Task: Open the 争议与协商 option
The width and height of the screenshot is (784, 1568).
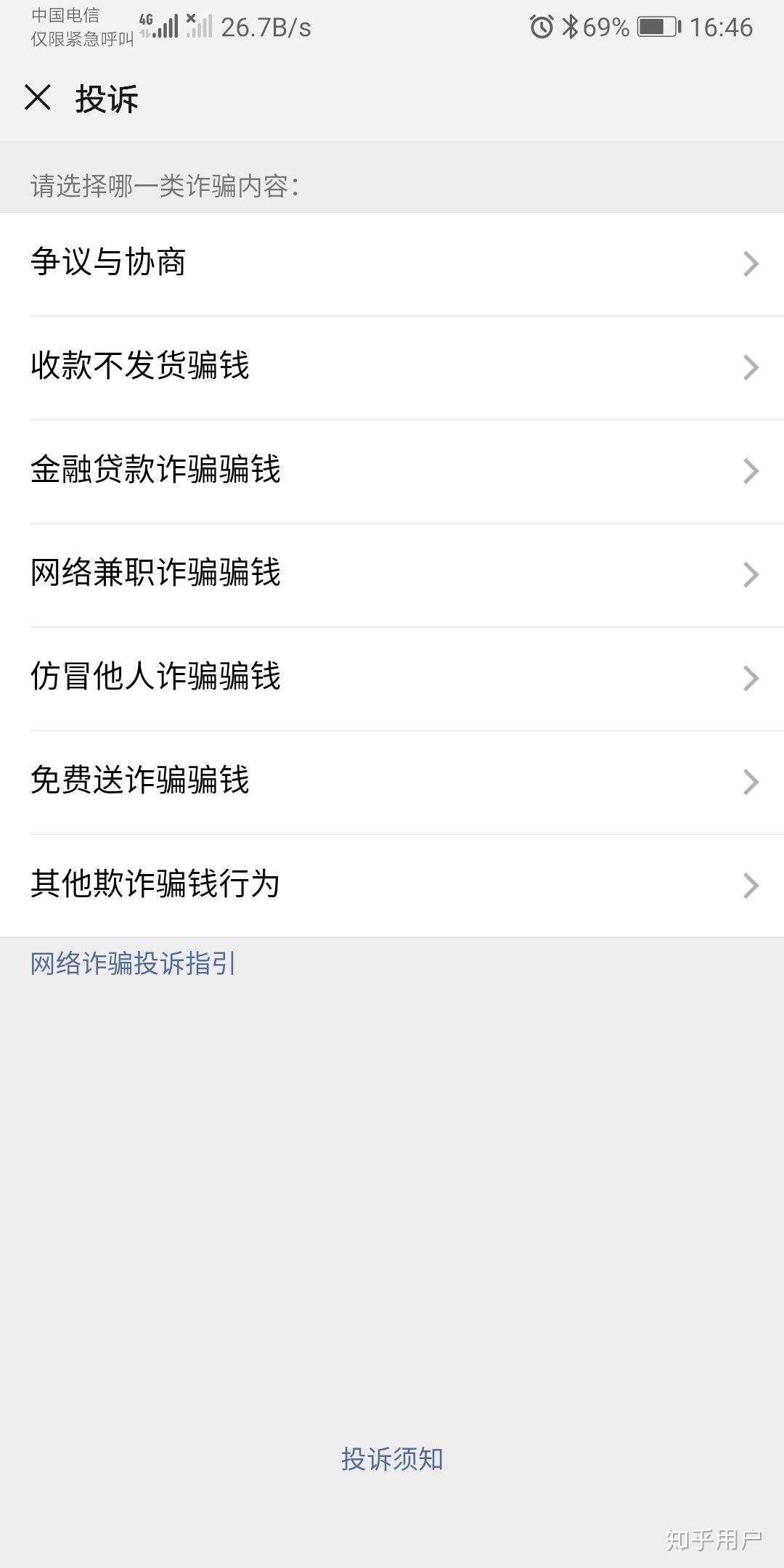Action: pos(392,264)
